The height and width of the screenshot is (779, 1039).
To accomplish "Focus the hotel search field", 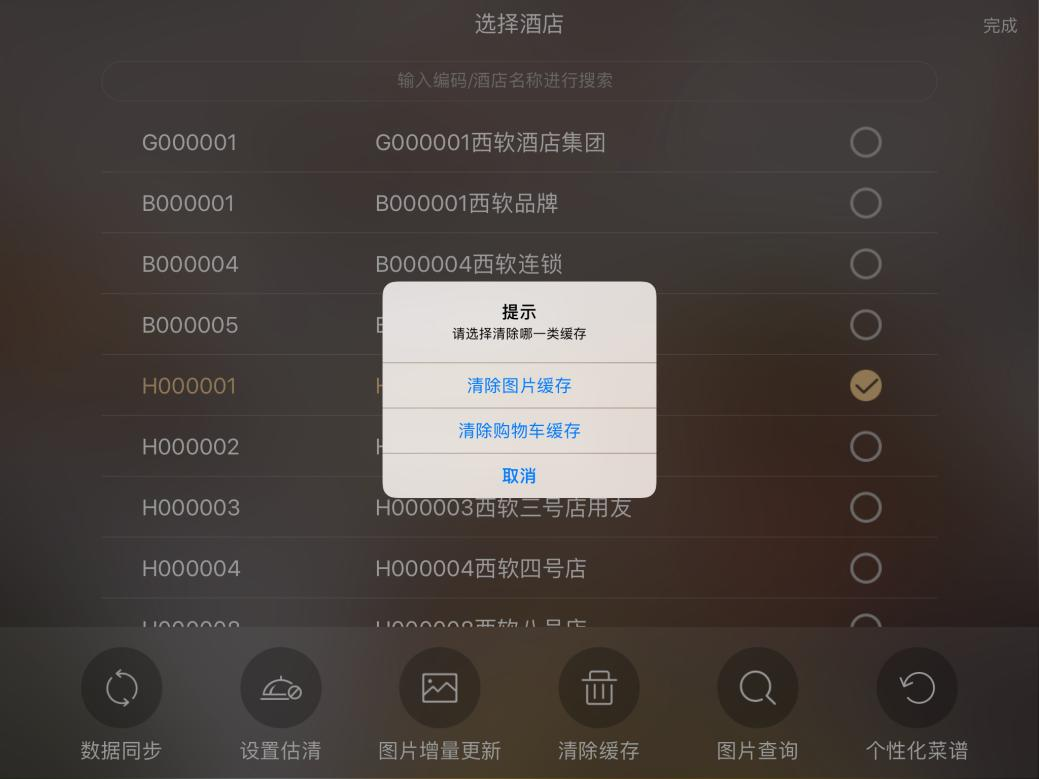I will tap(519, 81).
